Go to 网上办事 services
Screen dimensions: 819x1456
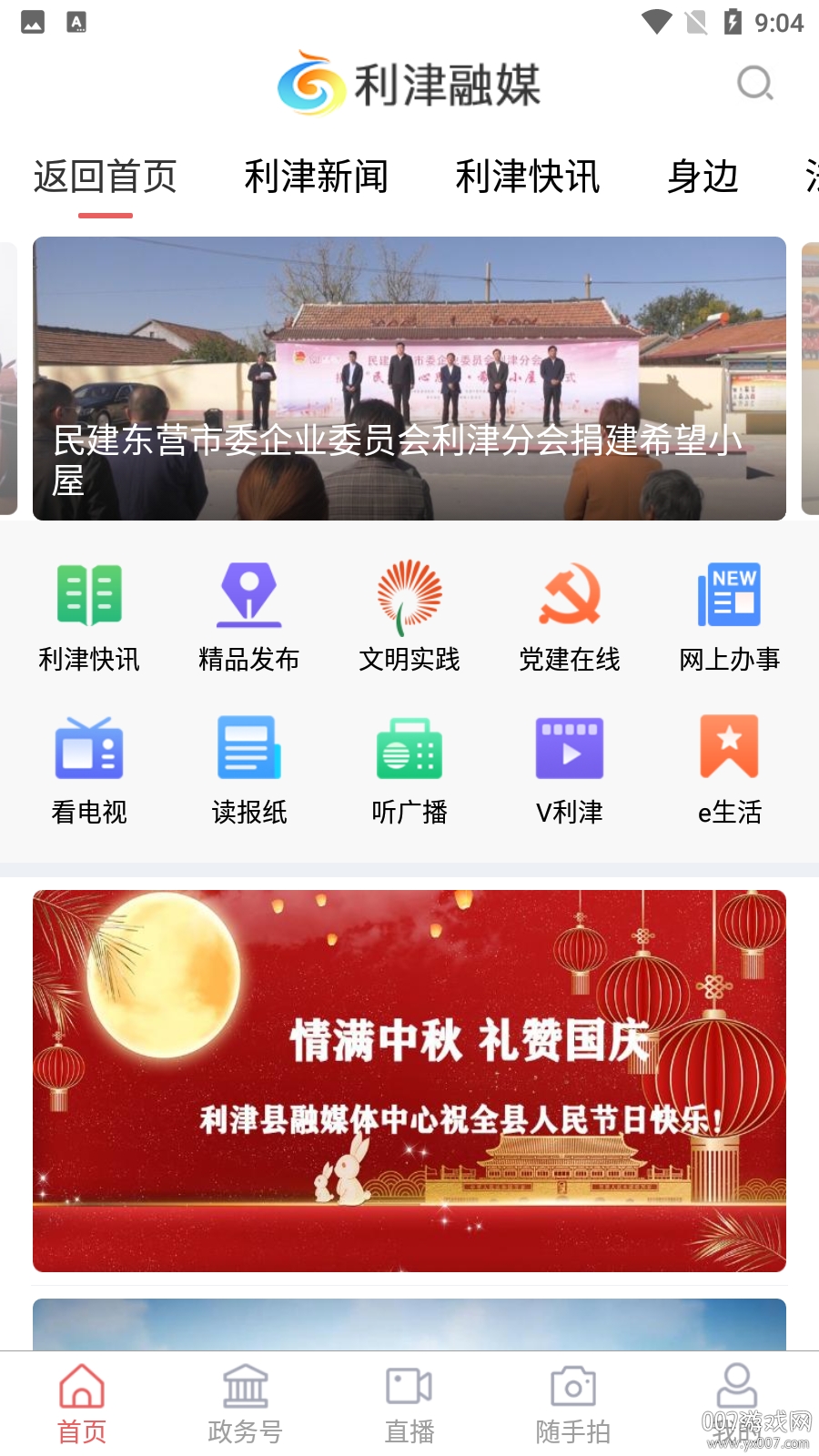click(730, 617)
